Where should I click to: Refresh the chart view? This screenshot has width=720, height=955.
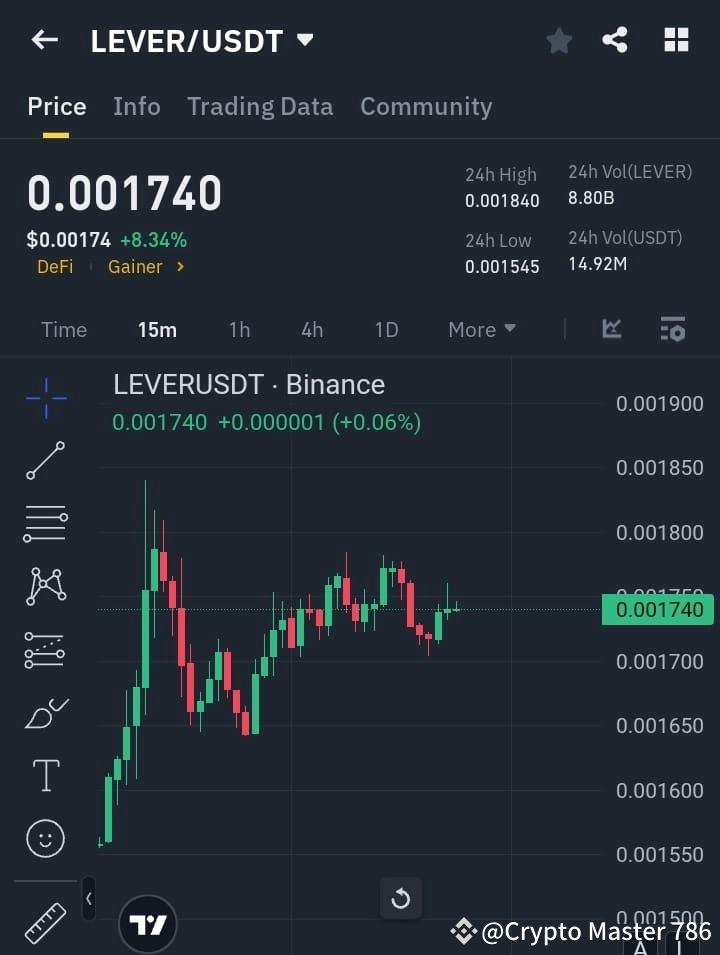click(x=401, y=899)
